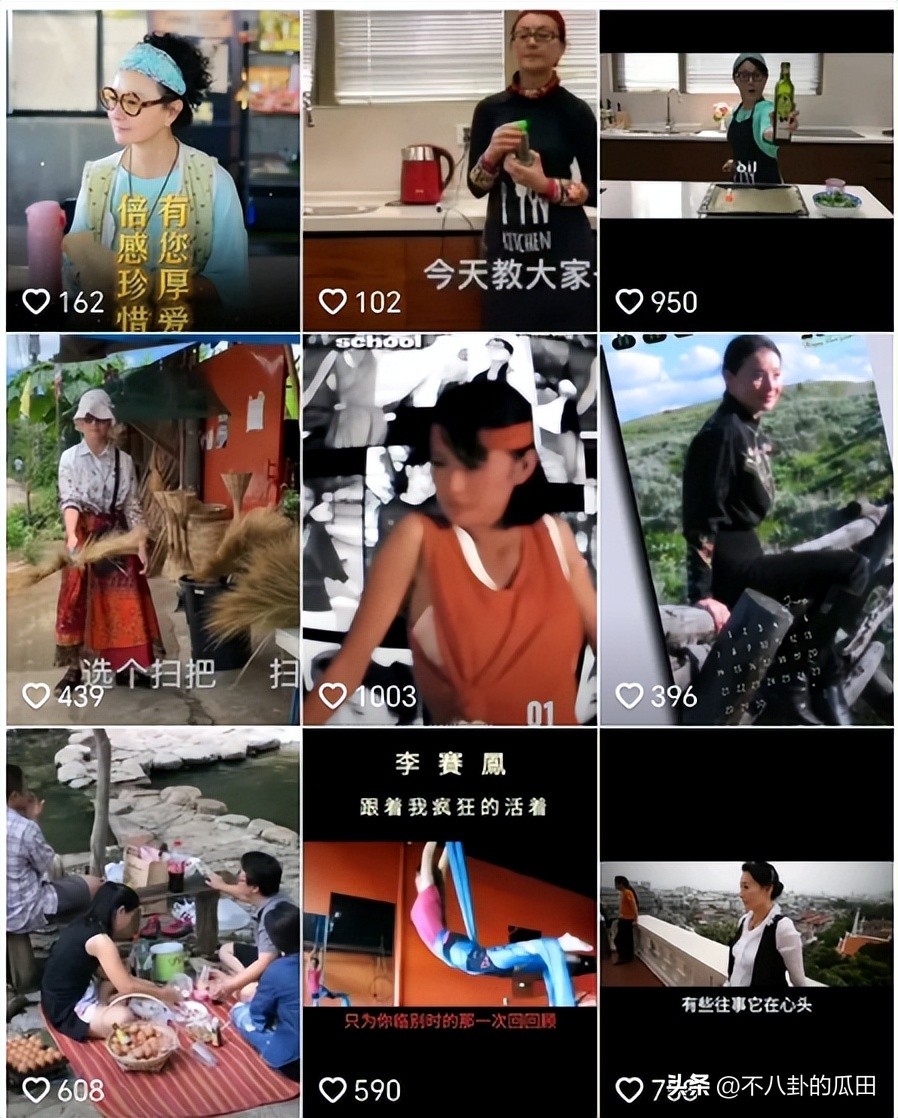Open the video captioned 有些往事它在心头

[746, 920]
